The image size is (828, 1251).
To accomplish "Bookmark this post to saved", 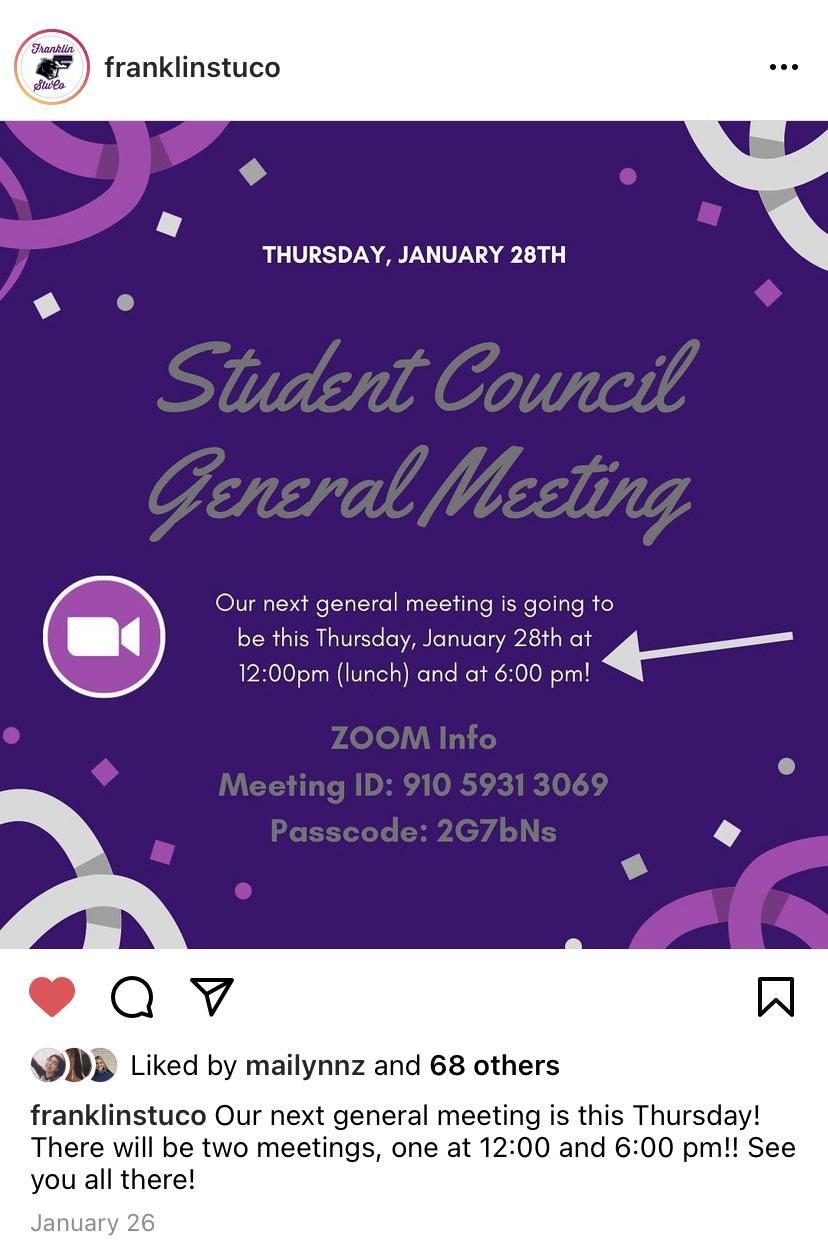I will coord(776,996).
